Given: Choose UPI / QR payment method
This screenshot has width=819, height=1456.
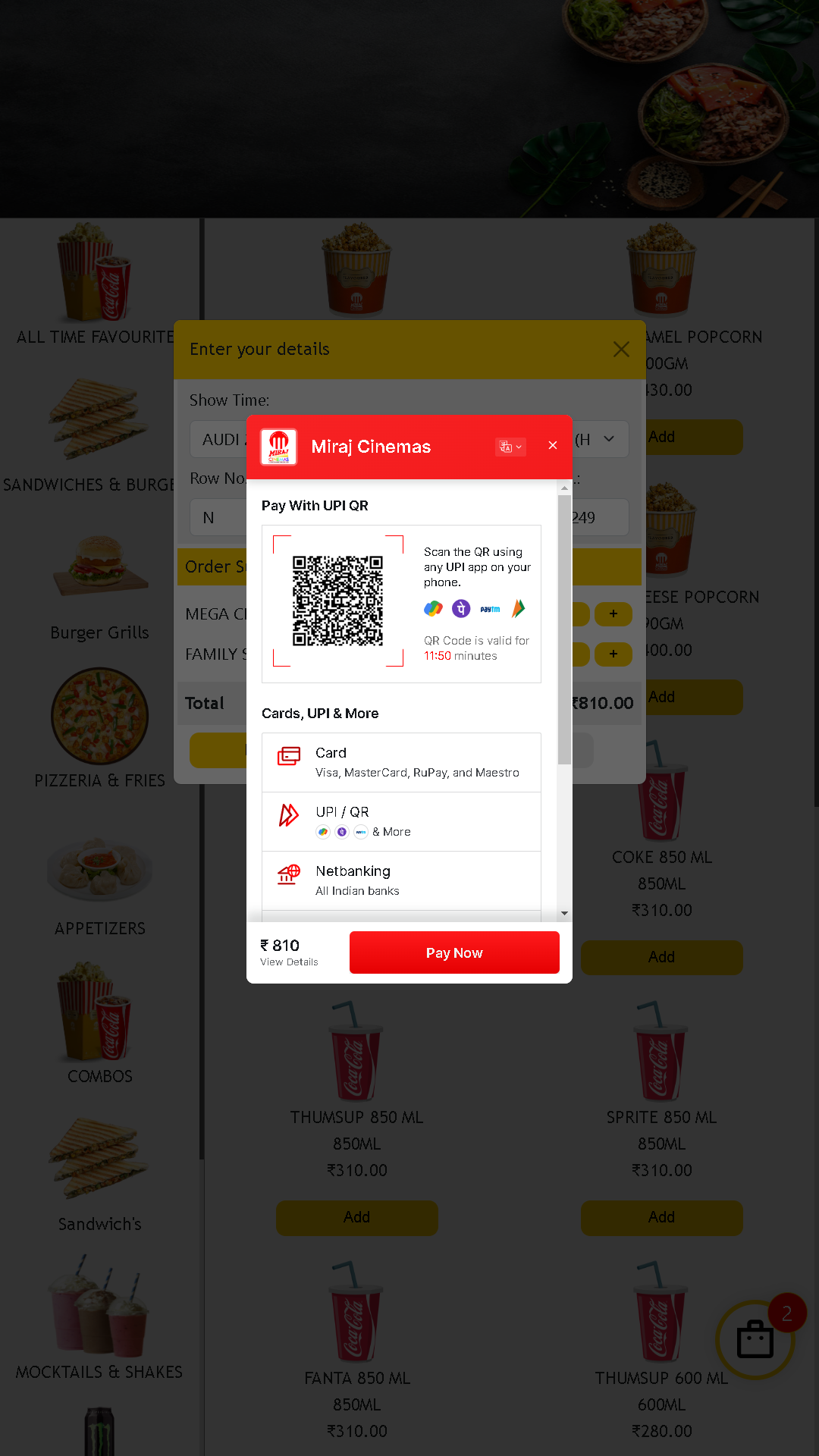Looking at the screenshot, I should point(401,821).
